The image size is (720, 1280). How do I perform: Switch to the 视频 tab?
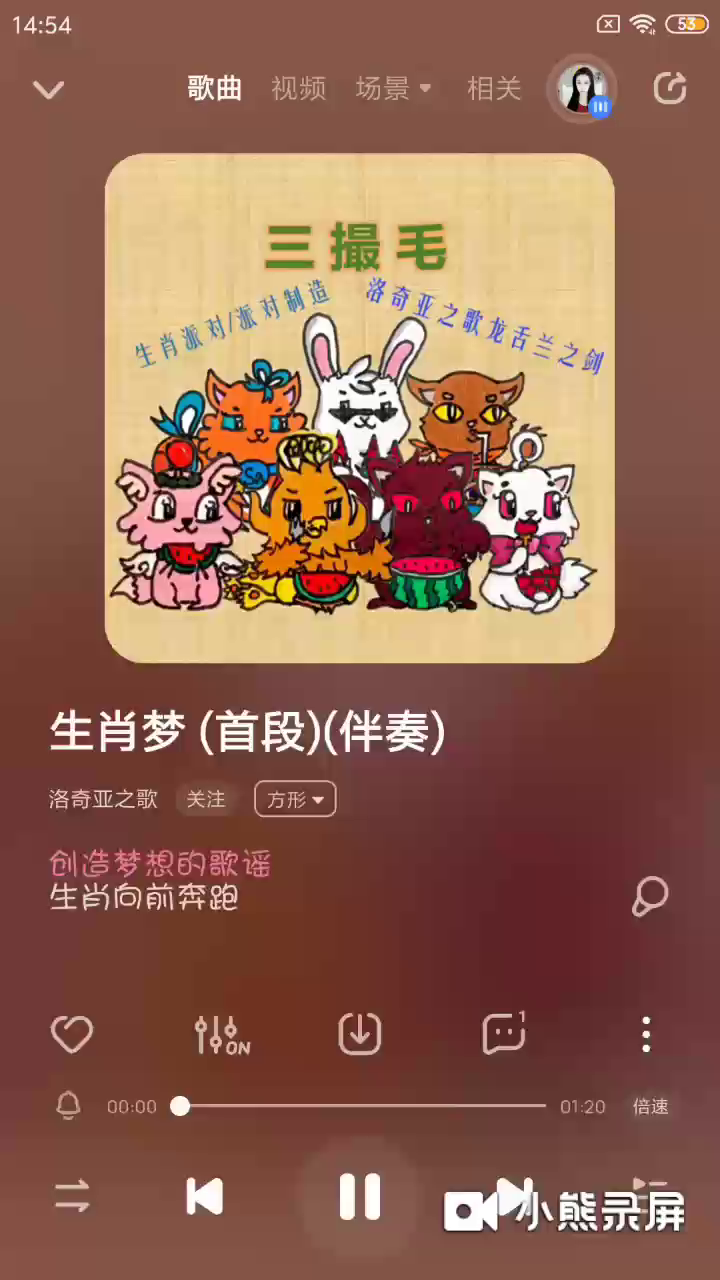pyautogui.click(x=298, y=88)
